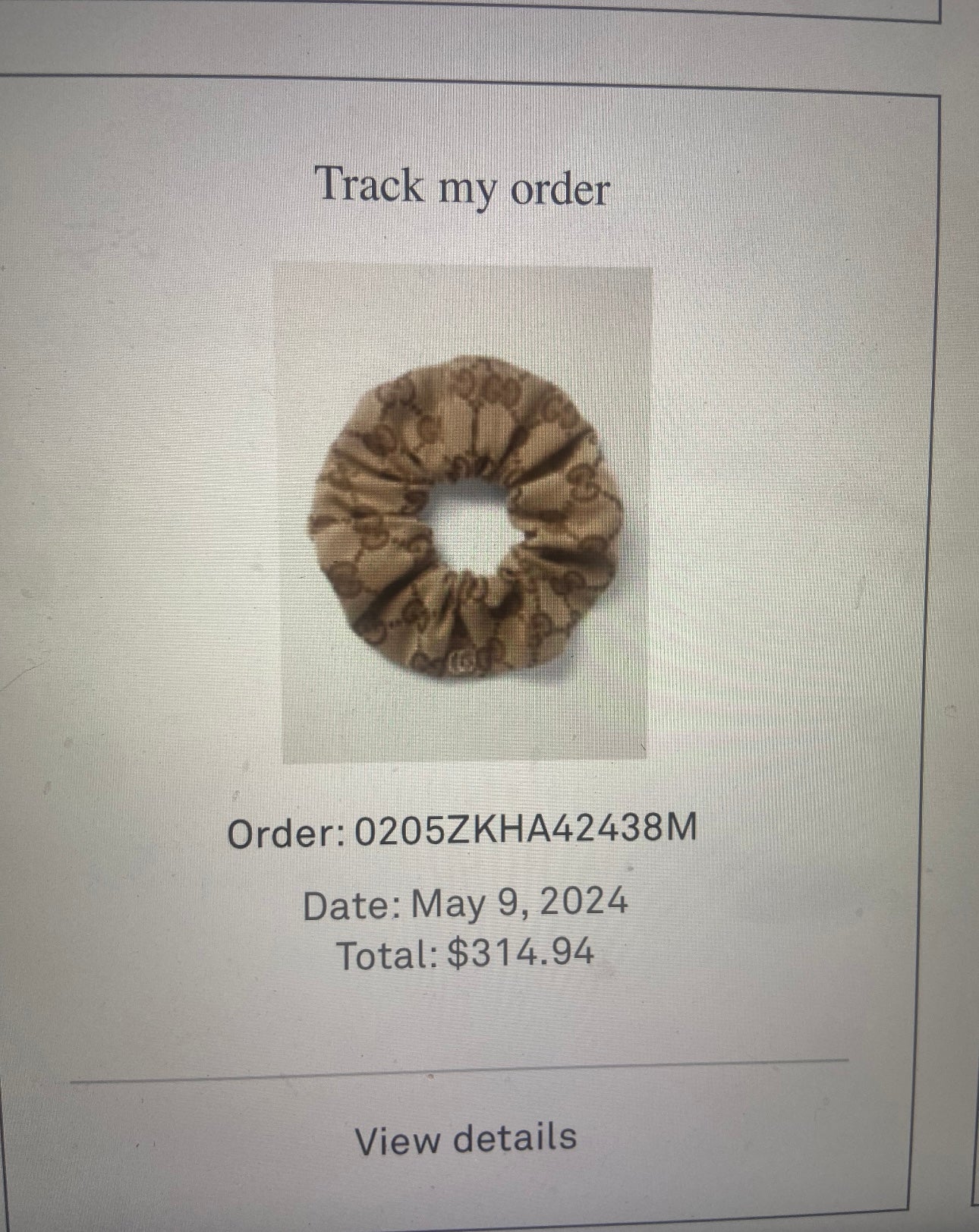
Task: Open View details for the order
Action: click(x=466, y=1139)
